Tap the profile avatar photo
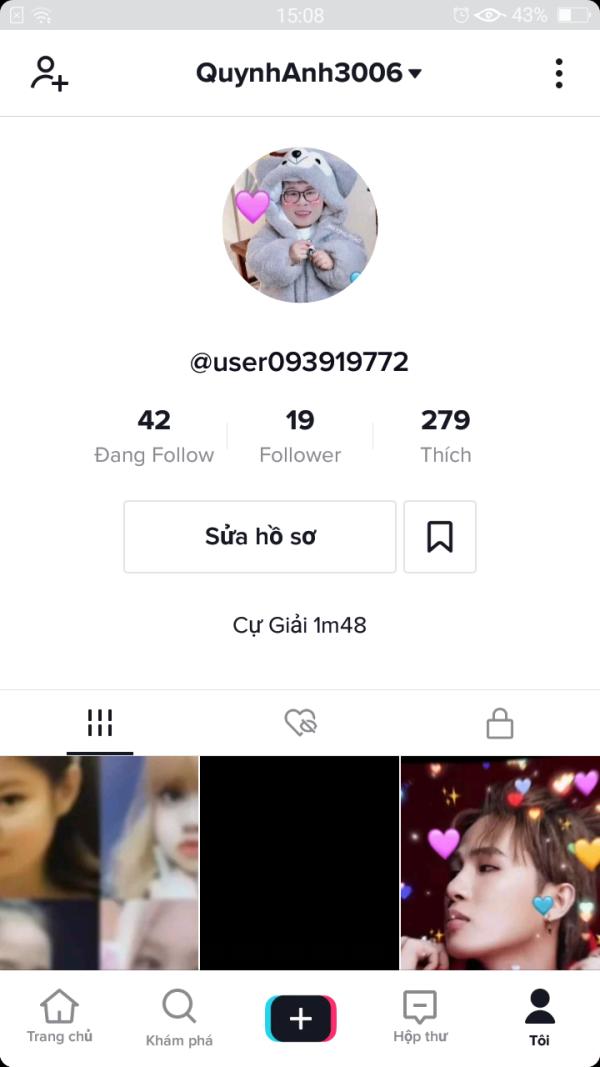The width and height of the screenshot is (600, 1067). coord(300,225)
